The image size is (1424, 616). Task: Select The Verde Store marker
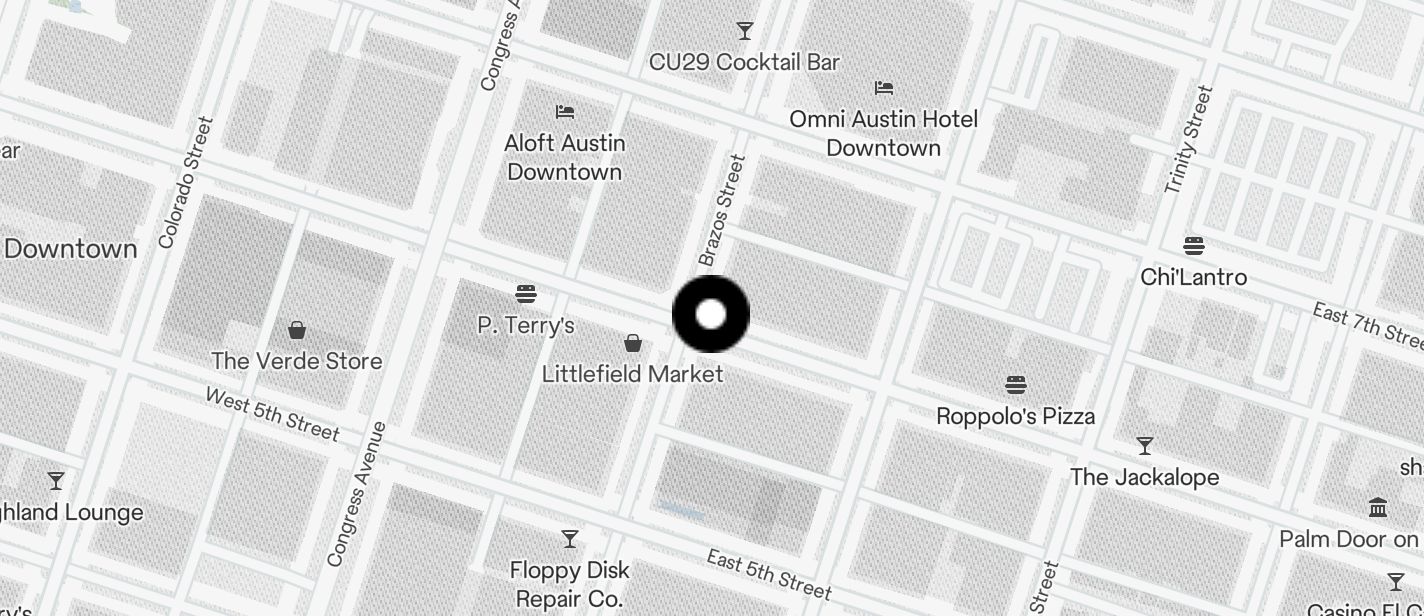point(297,330)
